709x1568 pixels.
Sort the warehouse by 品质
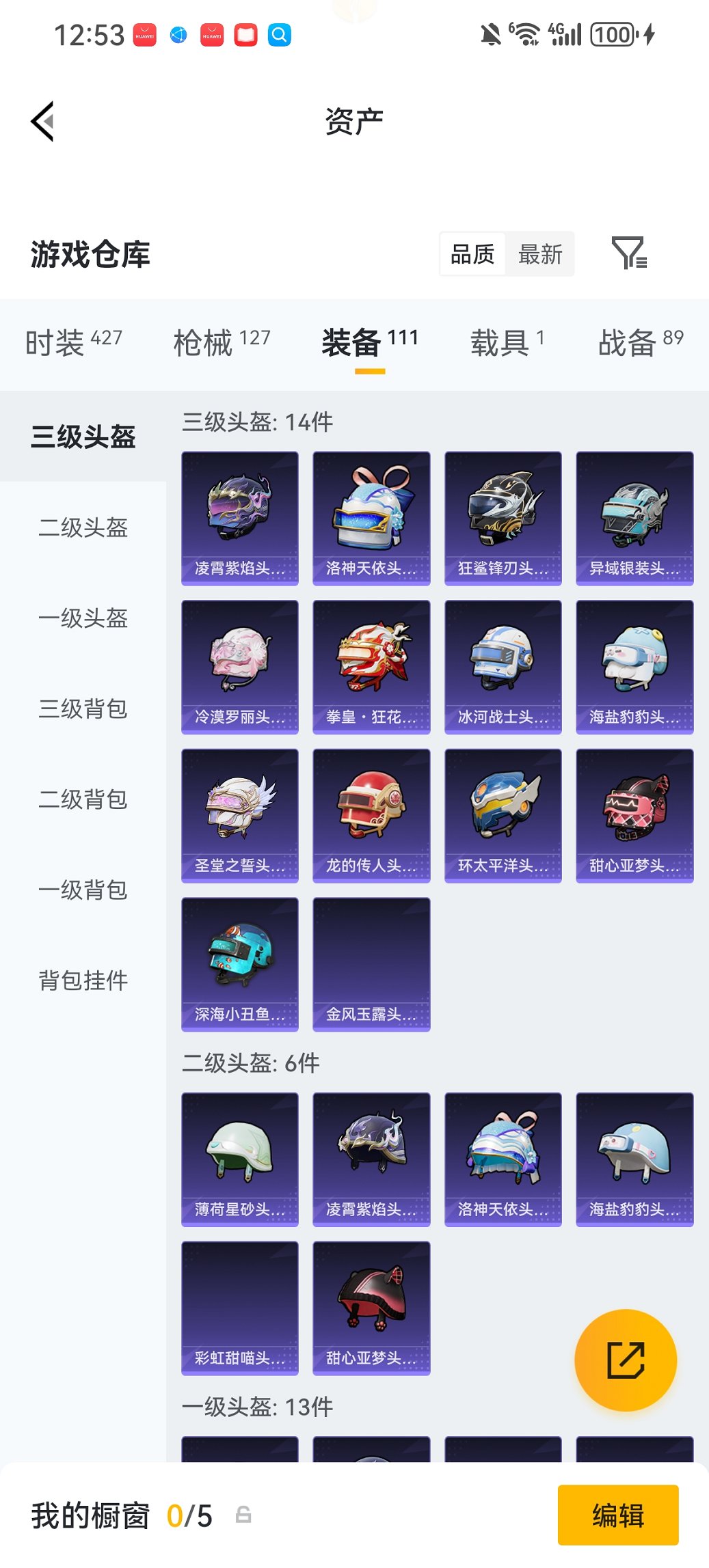pos(472,254)
